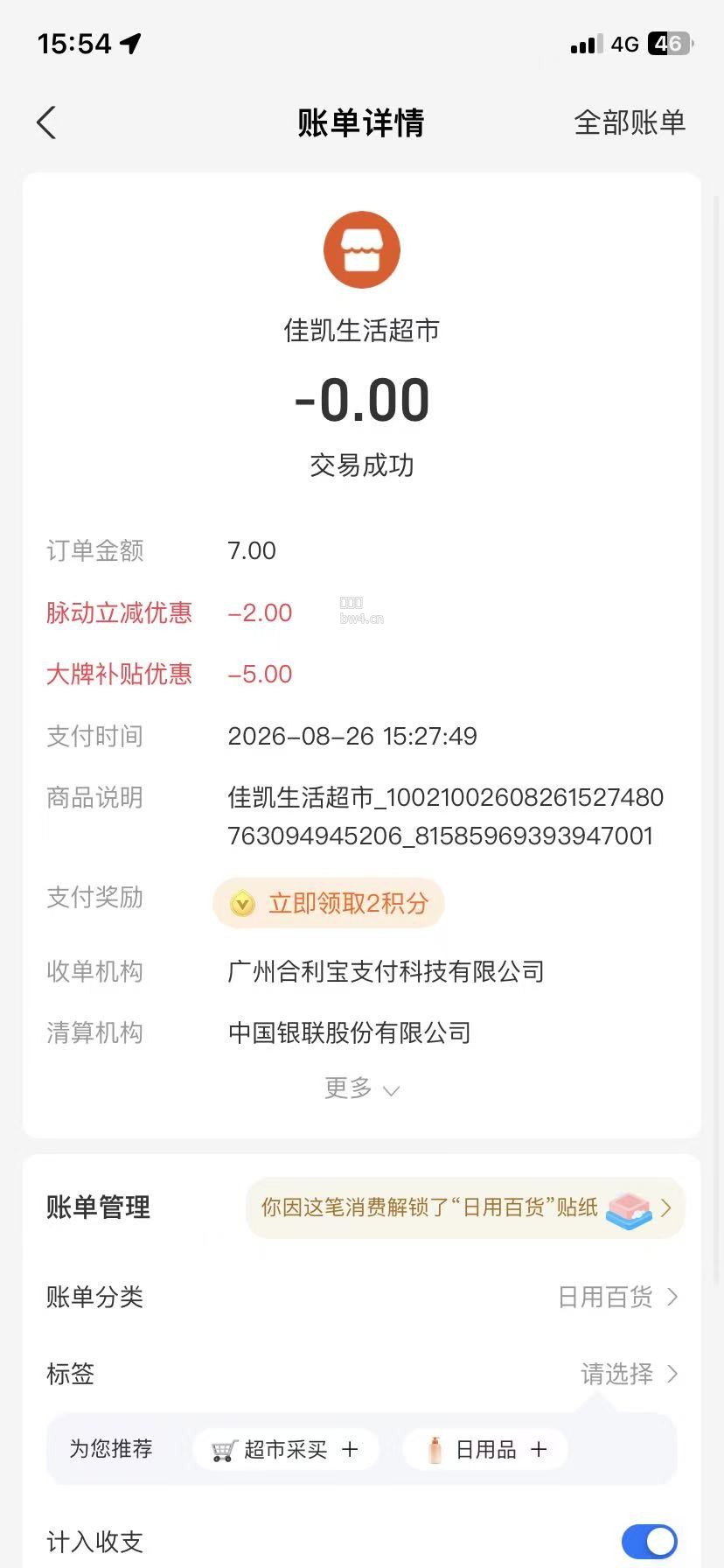The height and width of the screenshot is (1568, 724).
Task: Claim the 立即领取2积分 reward
Action: (x=329, y=903)
